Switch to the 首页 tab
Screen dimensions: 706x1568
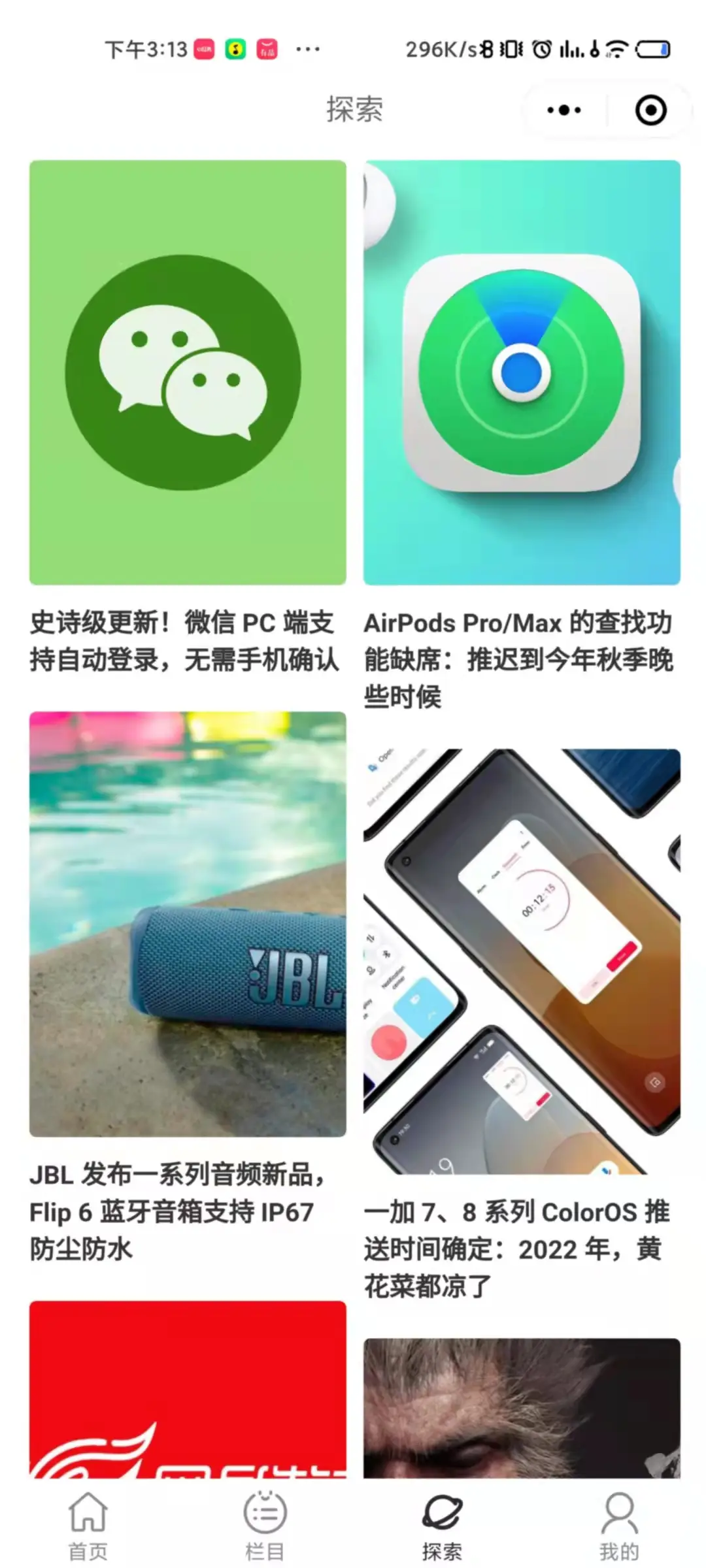pos(88,1526)
